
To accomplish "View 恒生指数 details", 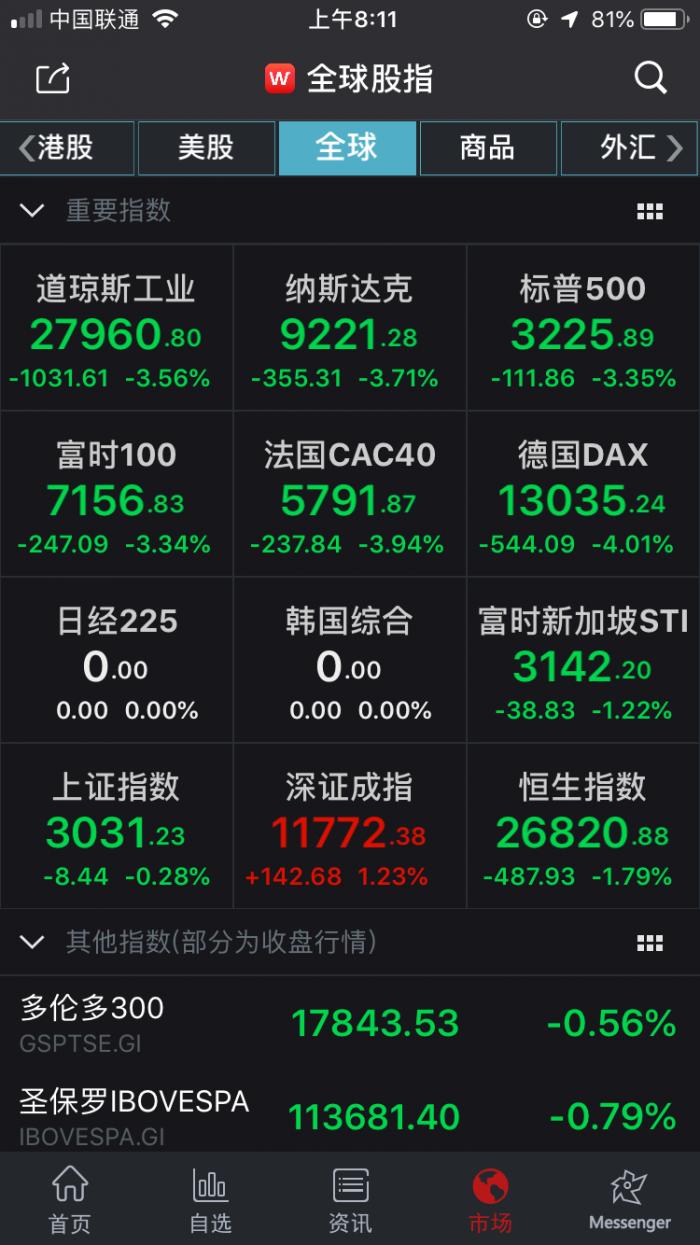I will tap(583, 826).
